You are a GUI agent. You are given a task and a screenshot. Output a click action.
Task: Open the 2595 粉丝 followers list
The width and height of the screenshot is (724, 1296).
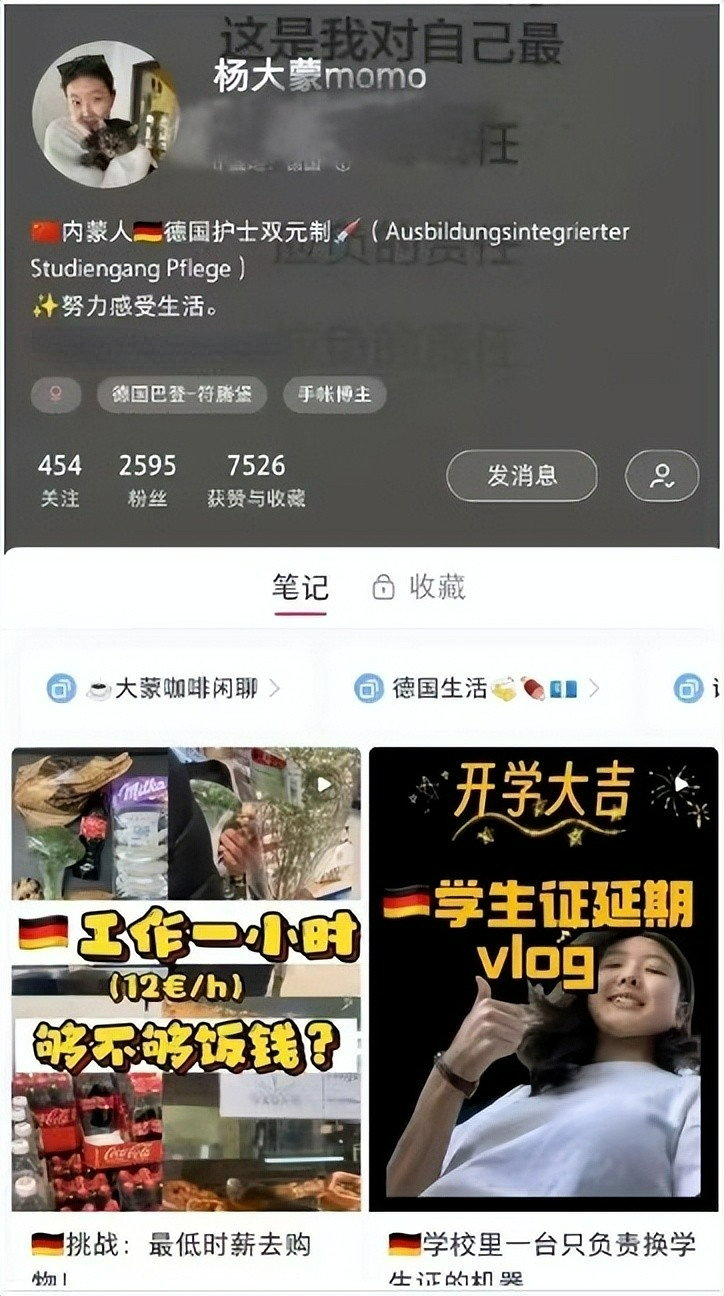(x=146, y=475)
